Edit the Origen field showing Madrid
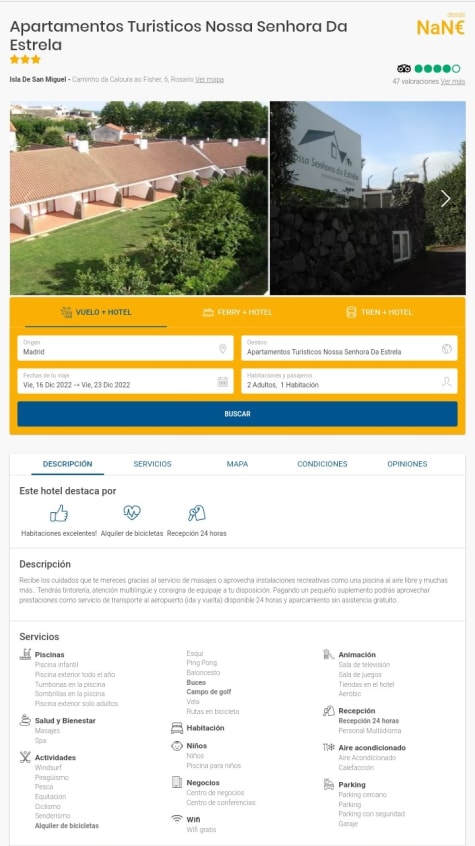Screen dimensions: 475x846 125,348
